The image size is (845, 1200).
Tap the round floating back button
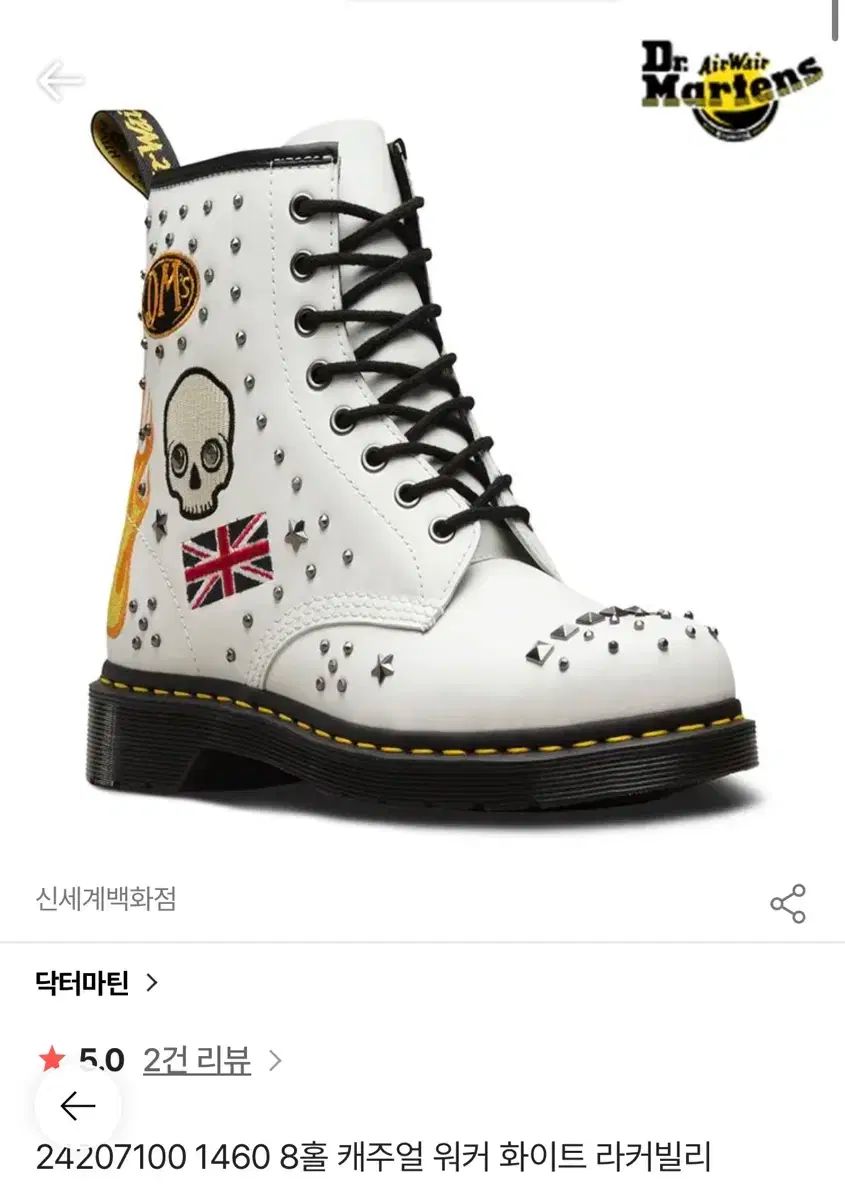[77, 1106]
